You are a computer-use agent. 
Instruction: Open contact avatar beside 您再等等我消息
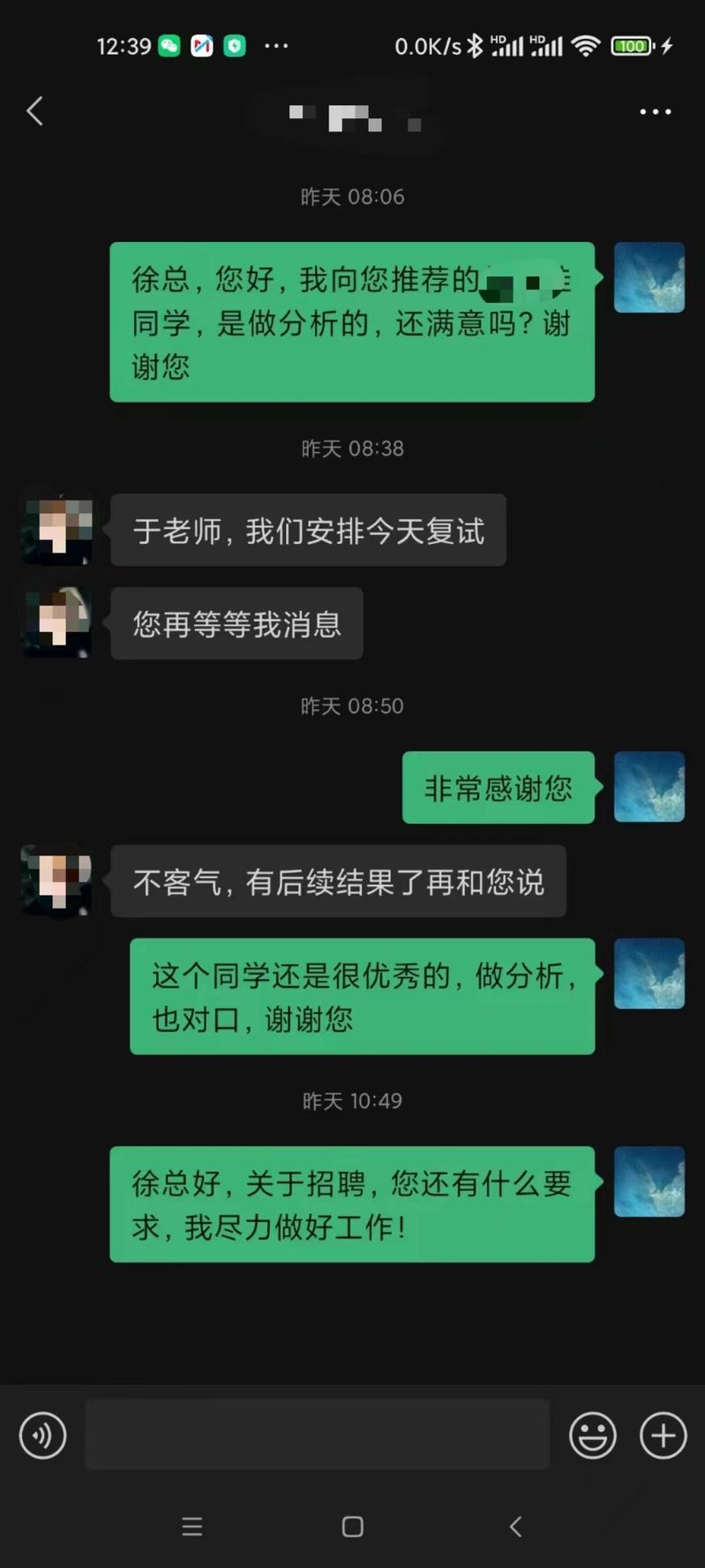tap(57, 622)
